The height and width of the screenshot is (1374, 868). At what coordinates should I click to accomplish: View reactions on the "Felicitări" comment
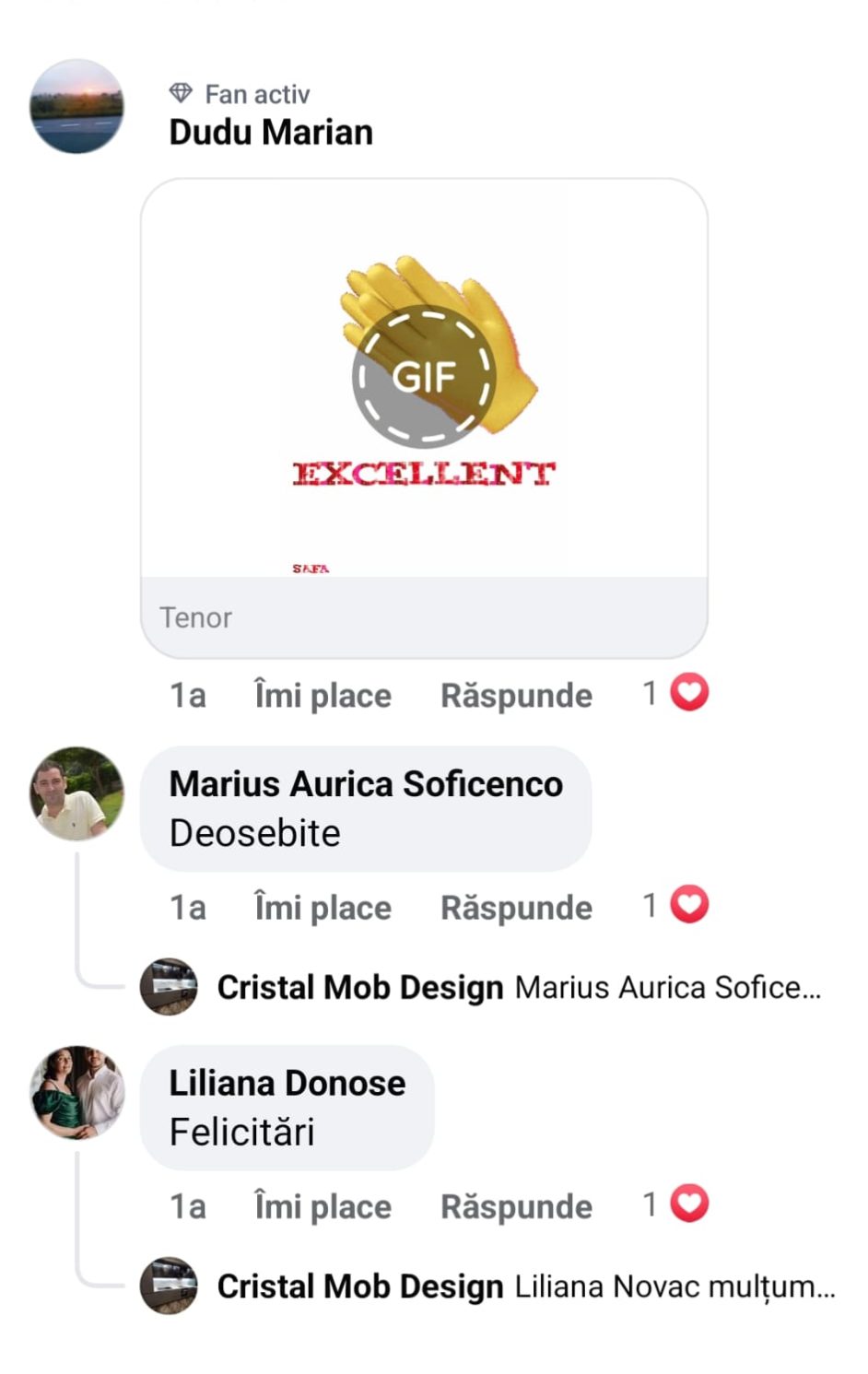(x=677, y=1204)
